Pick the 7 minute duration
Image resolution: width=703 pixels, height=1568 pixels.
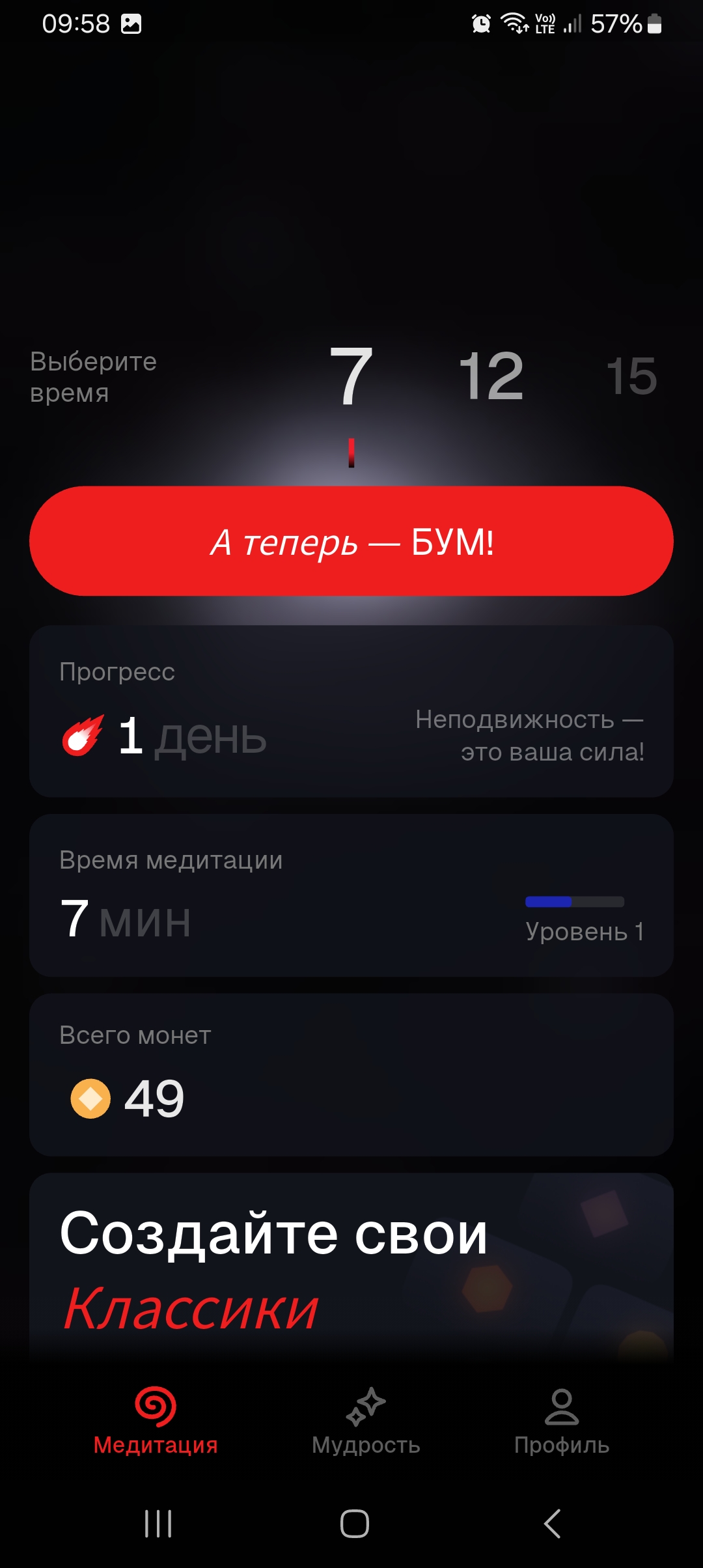coord(351,376)
